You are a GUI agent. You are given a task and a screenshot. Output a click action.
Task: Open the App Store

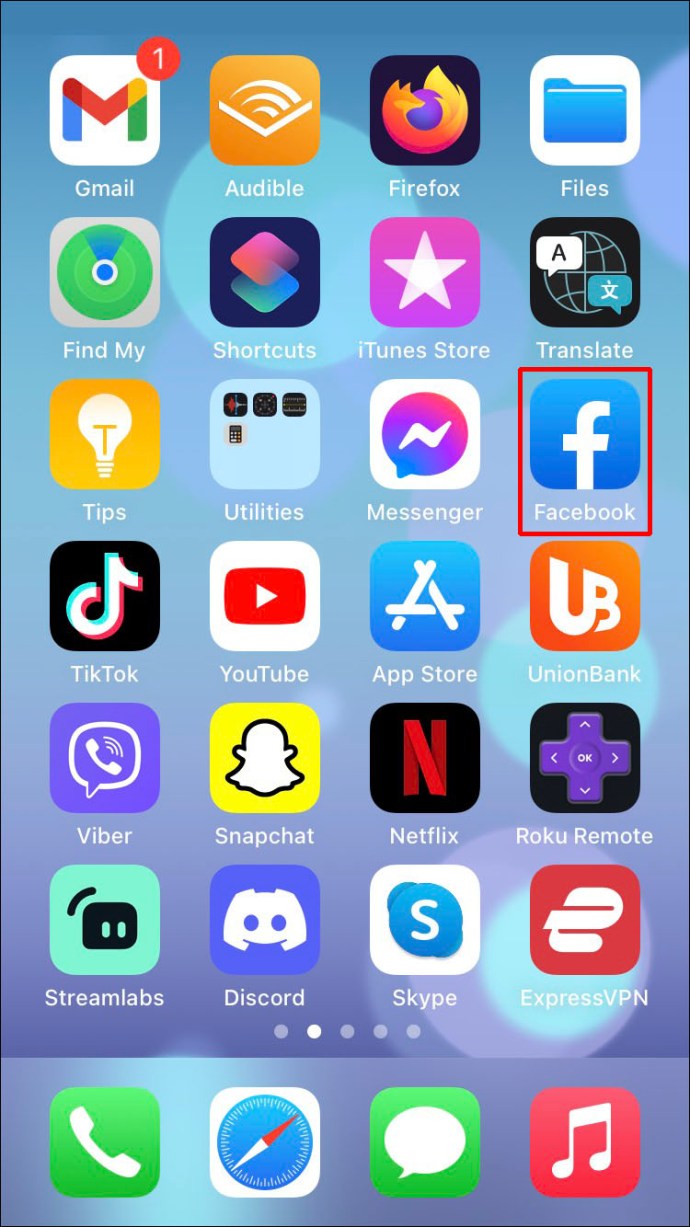pos(425,596)
